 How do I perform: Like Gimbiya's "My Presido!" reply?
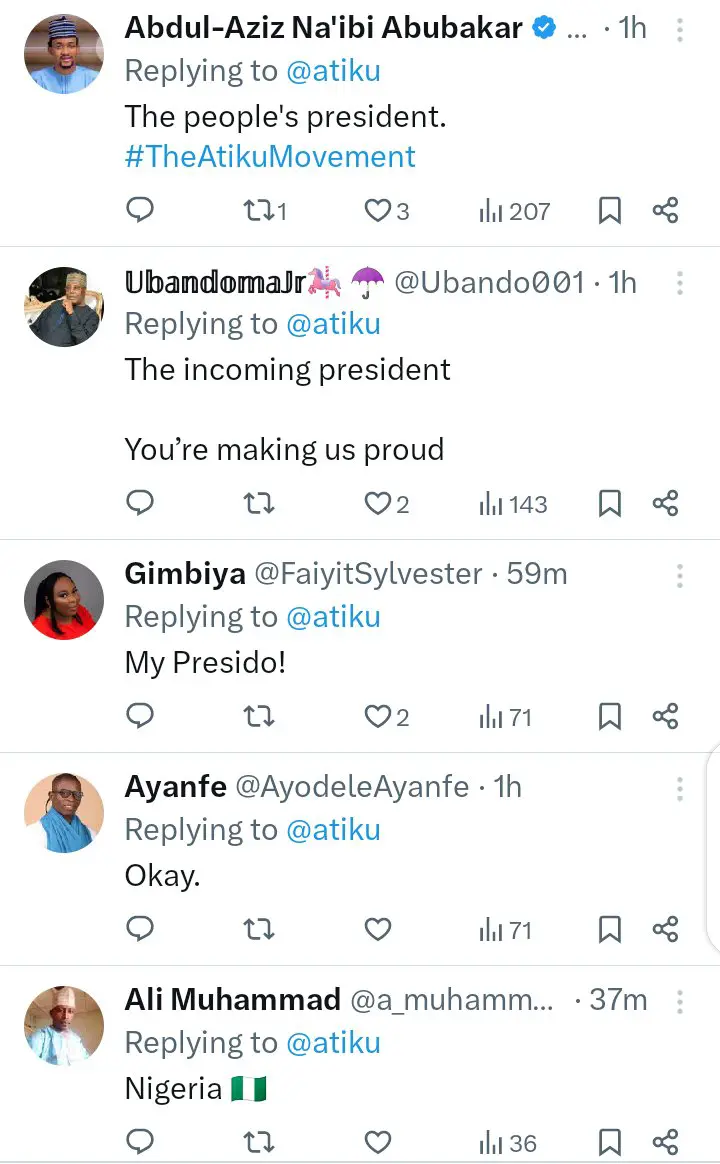pos(378,717)
